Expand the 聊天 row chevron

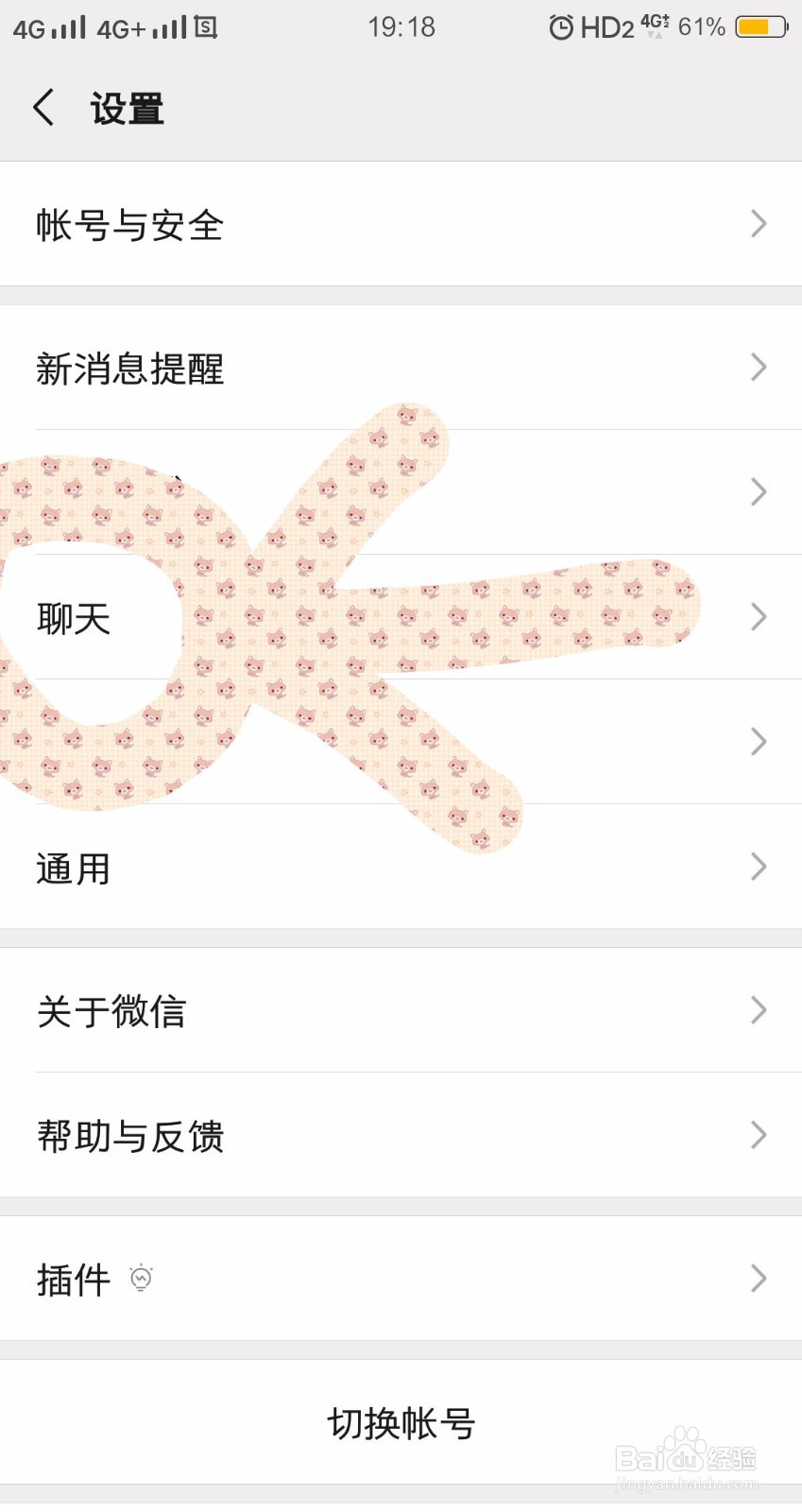pos(759,617)
